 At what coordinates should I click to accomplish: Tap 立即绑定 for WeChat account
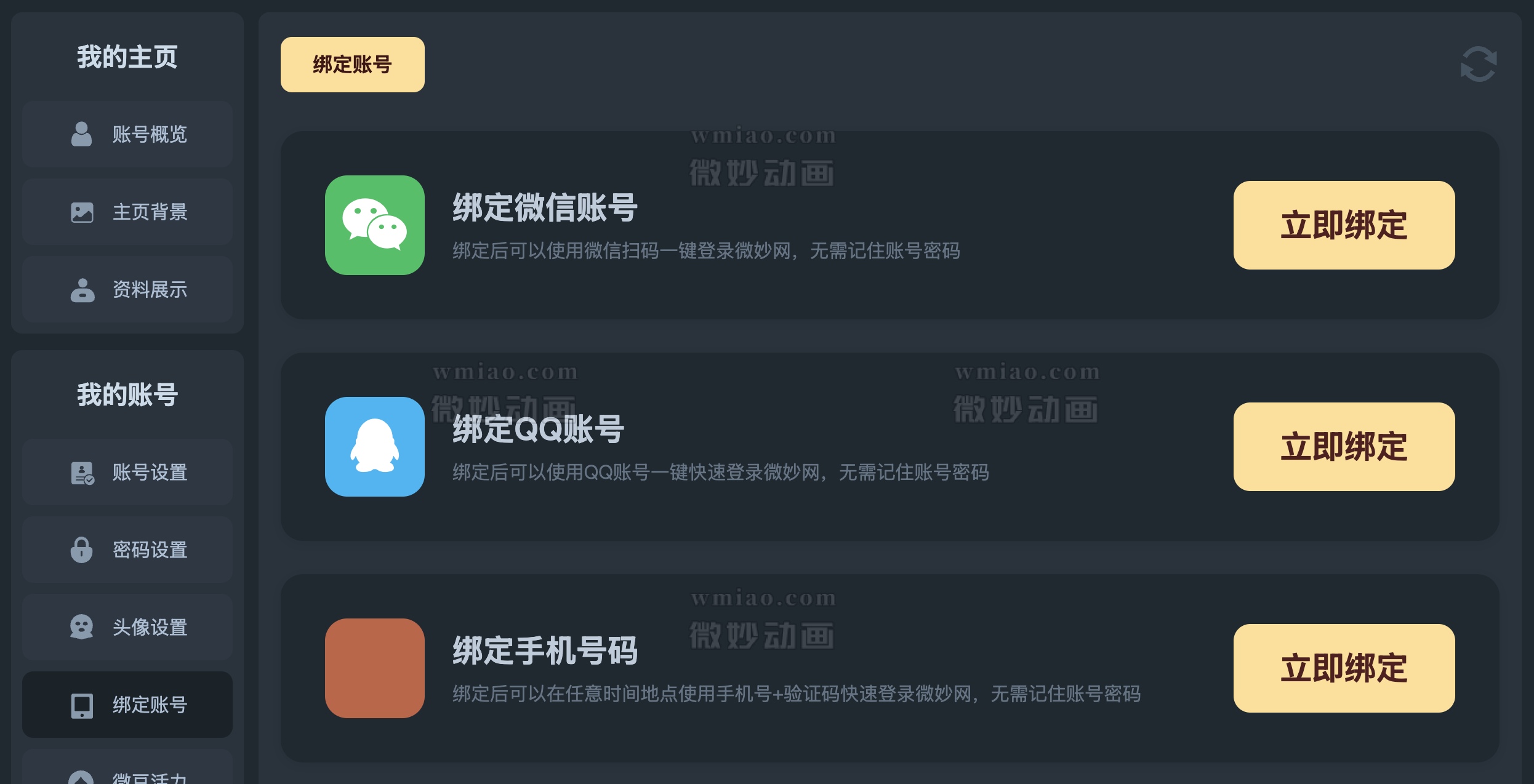(1344, 225)
